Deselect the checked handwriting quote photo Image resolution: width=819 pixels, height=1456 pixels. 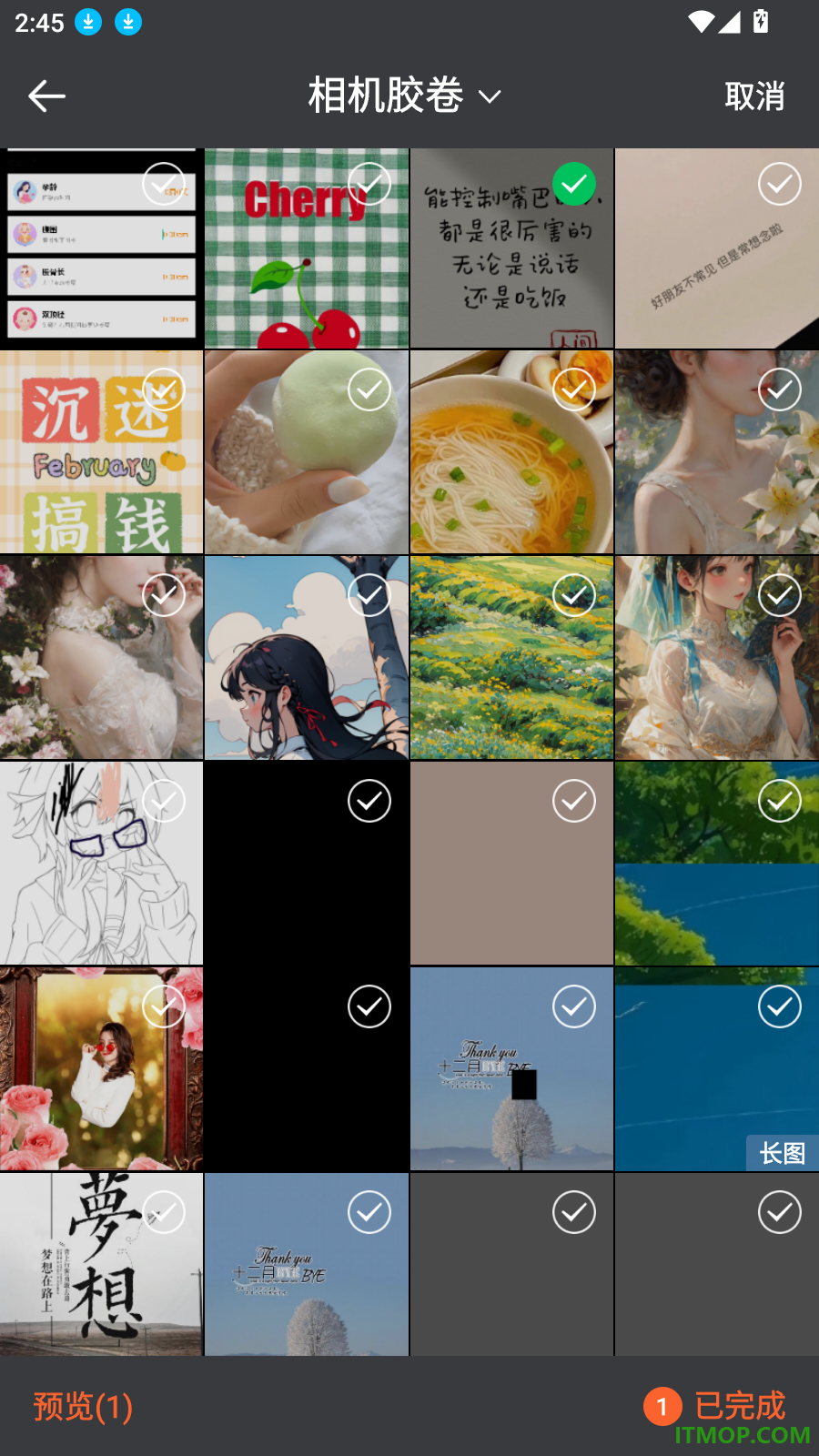coord(574,184)
